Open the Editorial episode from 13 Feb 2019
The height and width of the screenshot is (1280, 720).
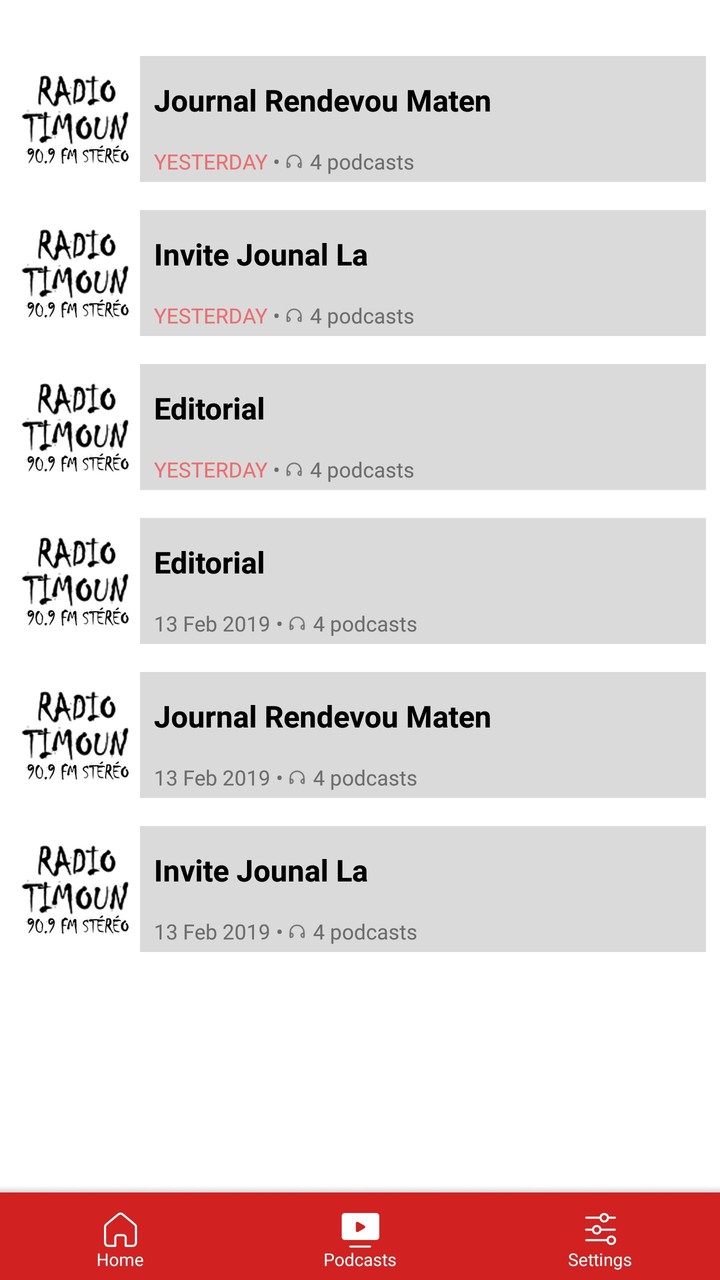tap(422, 580)
